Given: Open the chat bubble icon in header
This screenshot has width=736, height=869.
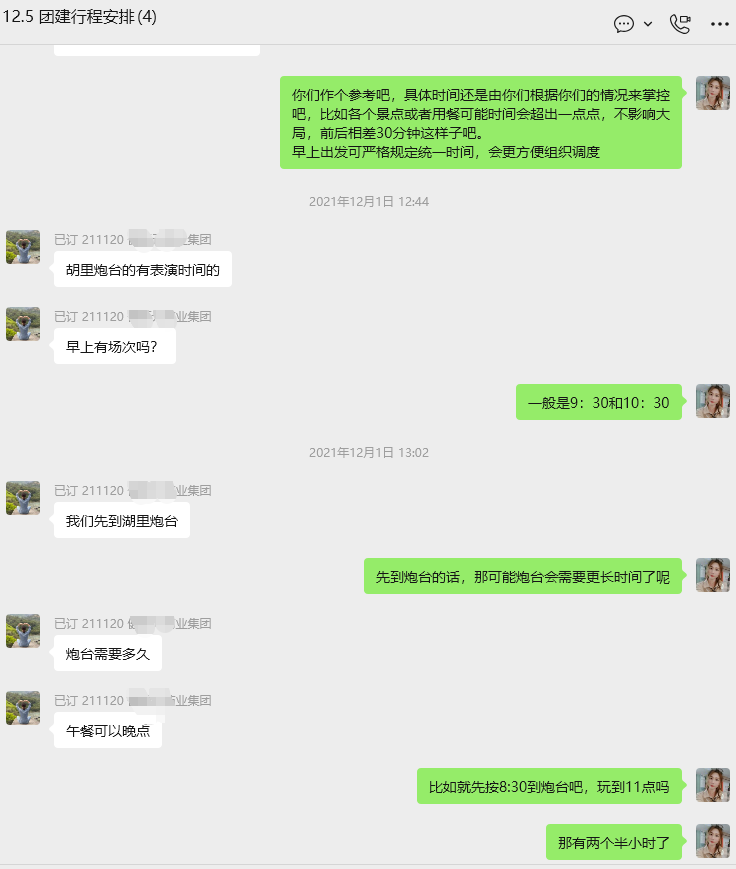Looking at the screenshot, I should 624,24.
